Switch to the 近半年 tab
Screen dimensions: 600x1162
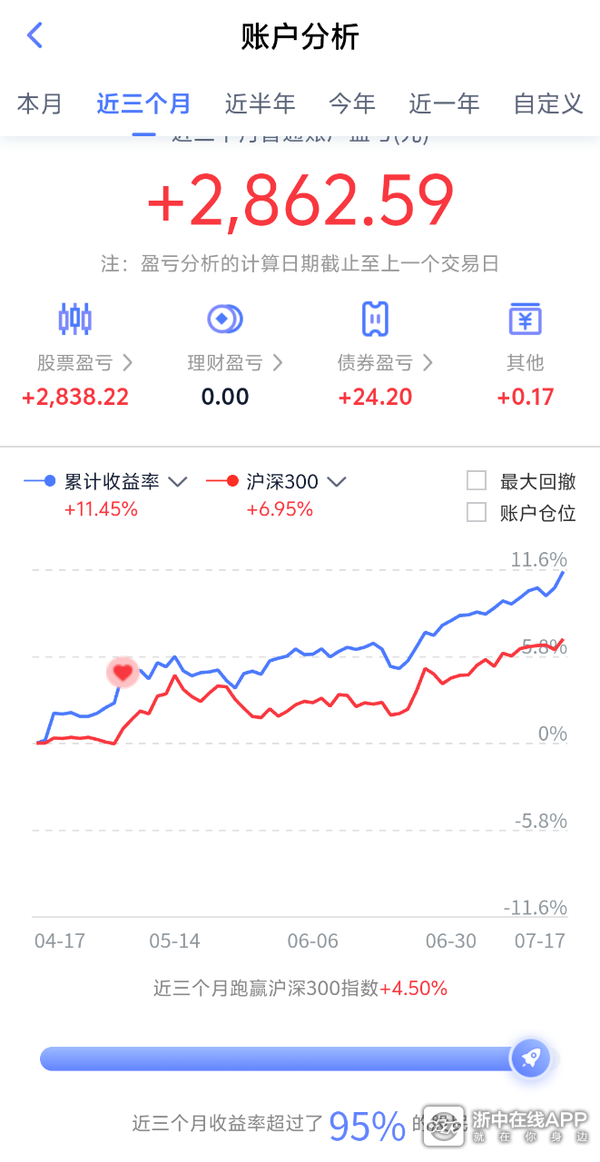(x=260, y=103)
